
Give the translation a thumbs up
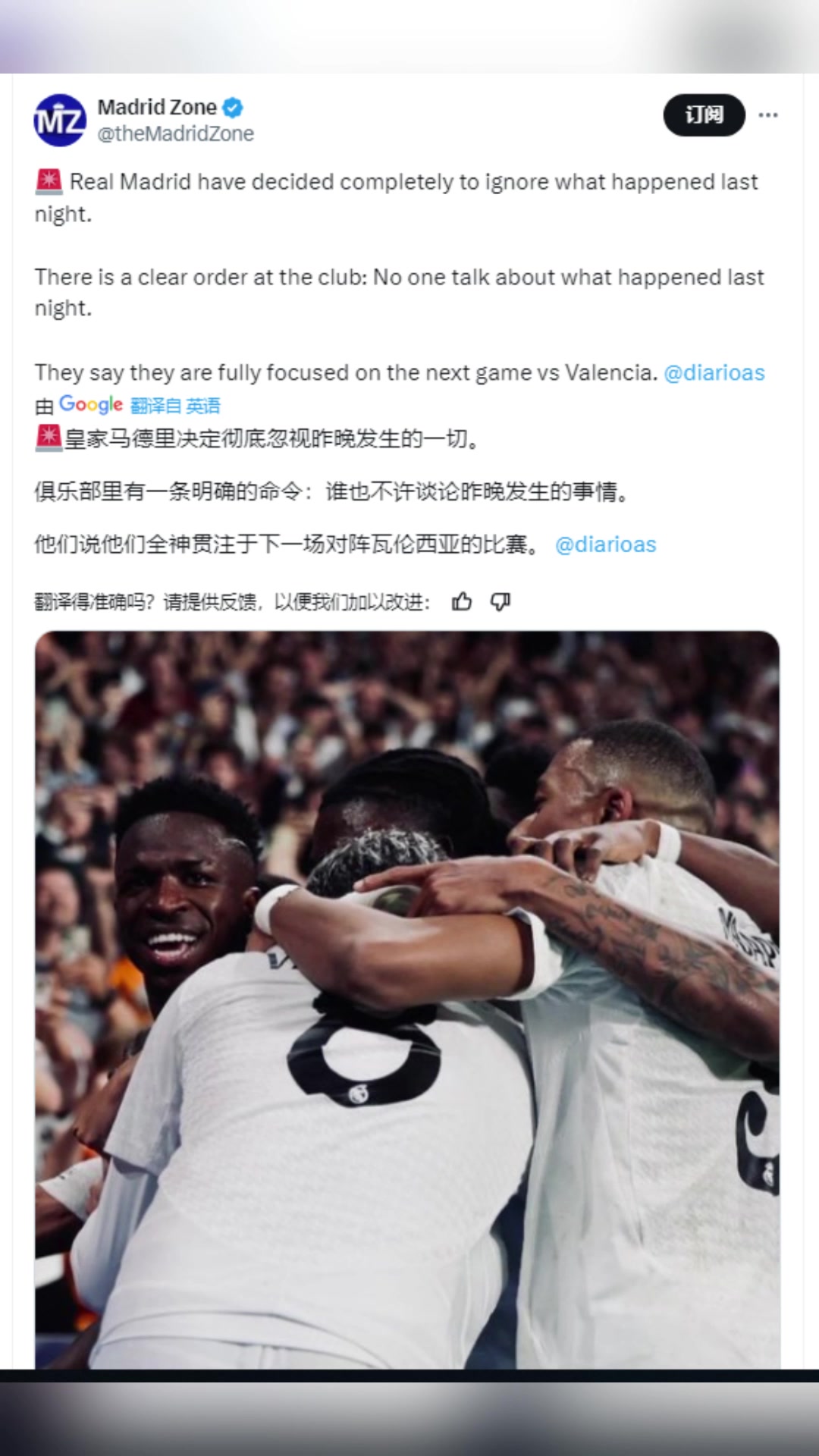tap(462, 602)
